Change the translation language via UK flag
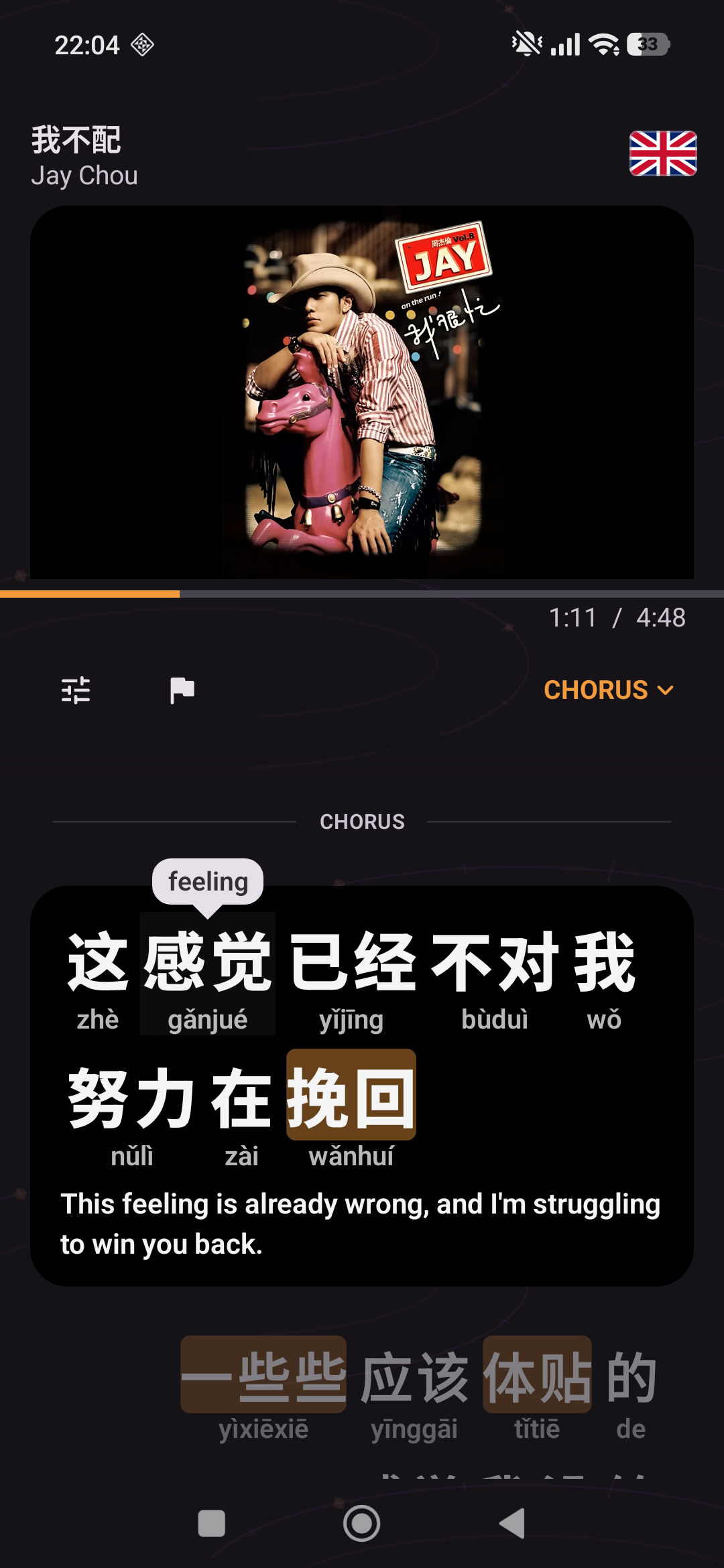 tap(663, 153)
